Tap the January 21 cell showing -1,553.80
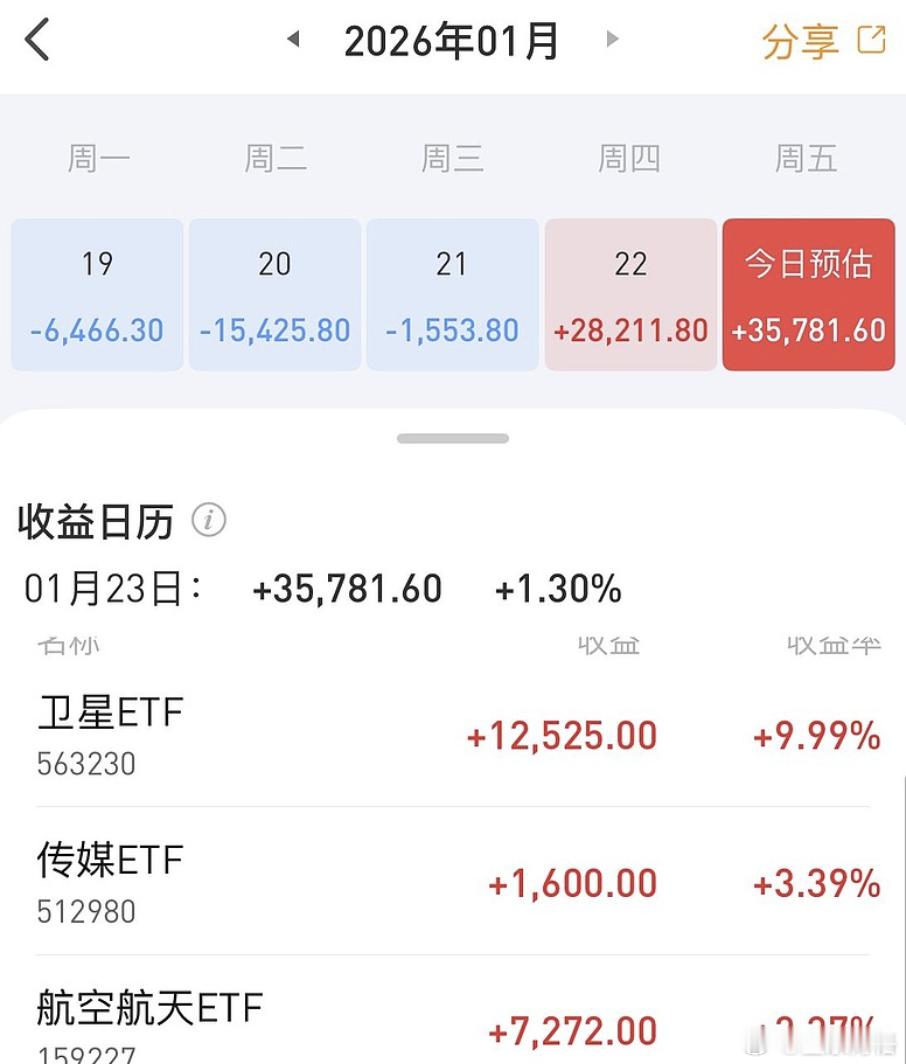This screenshot has width=906, height=1064. click(452, 293)
